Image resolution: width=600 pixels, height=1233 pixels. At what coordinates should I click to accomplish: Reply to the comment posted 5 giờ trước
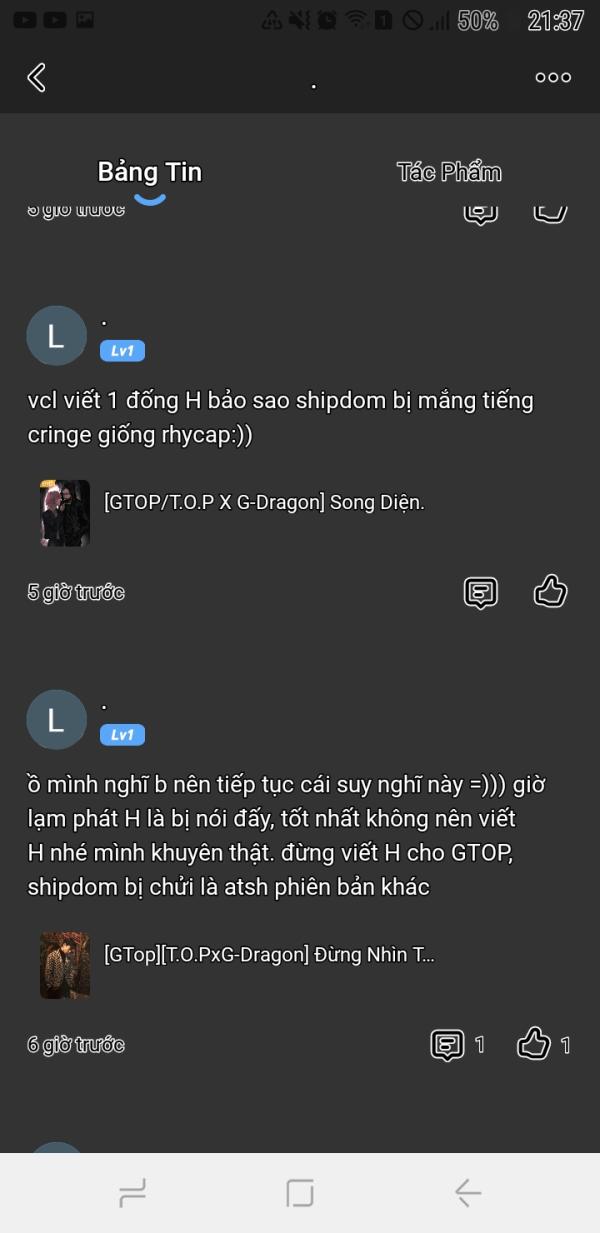(481, 592)
